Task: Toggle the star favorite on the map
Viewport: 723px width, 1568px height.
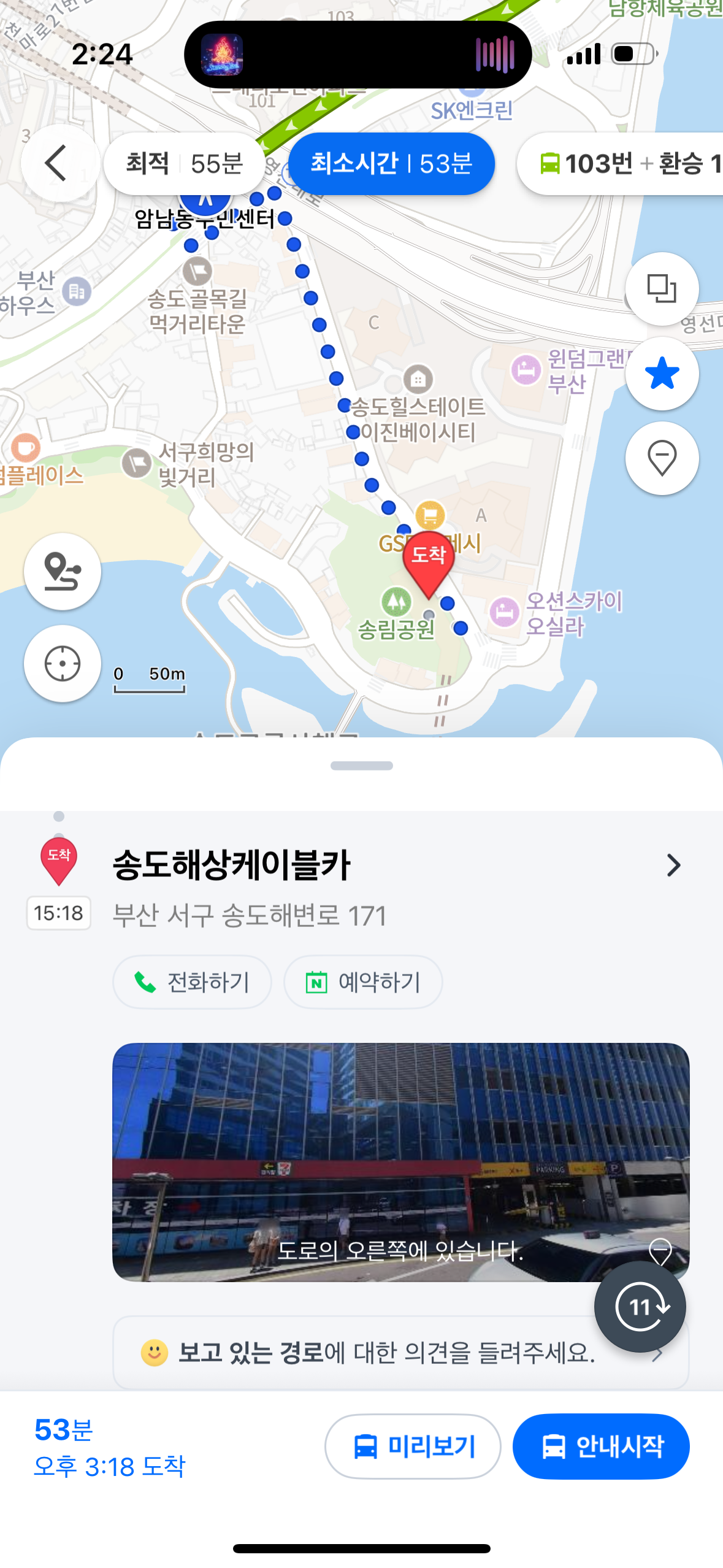Action: tap(662, 374)
